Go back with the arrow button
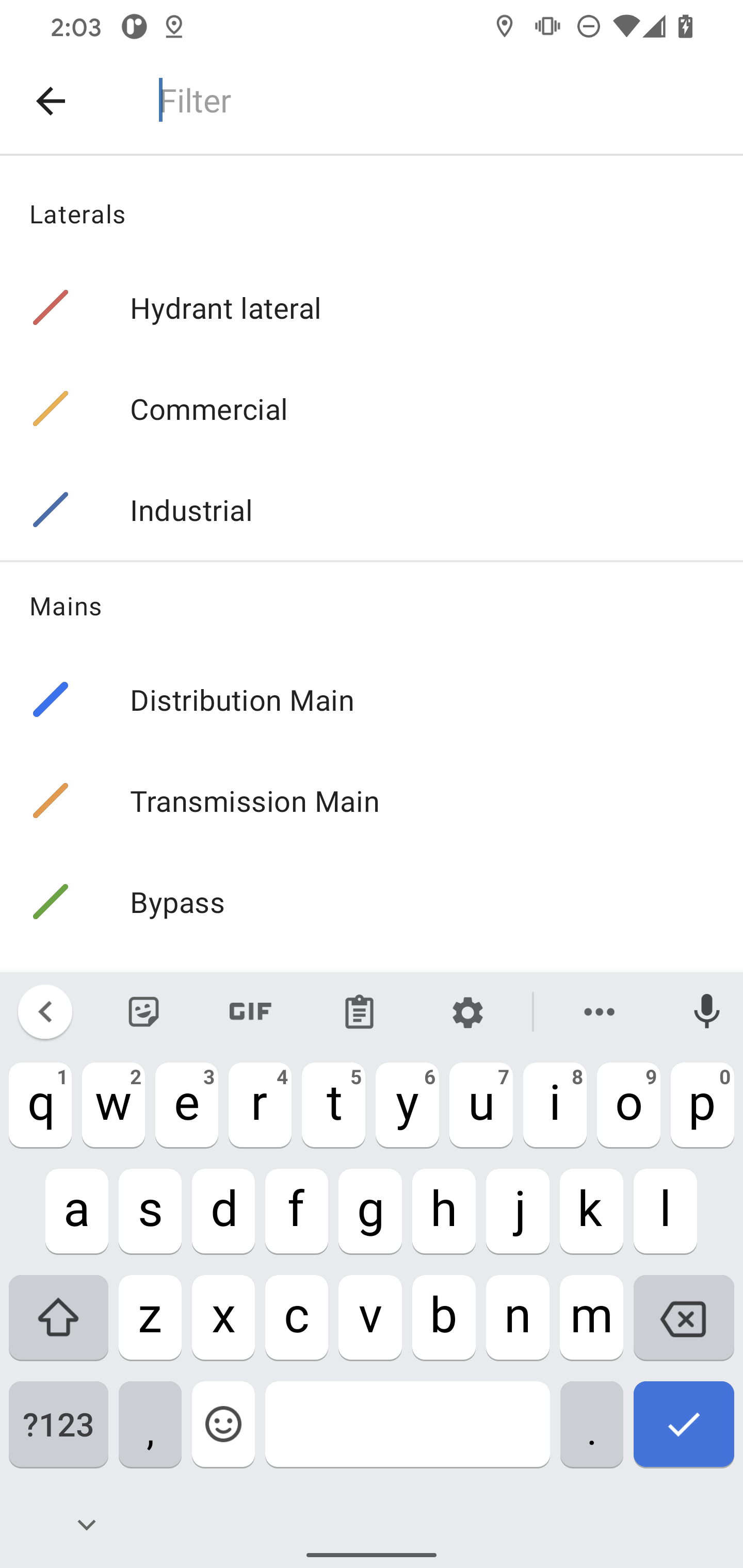Image resolution: width=743 pixels, height=1568 pixels. click(51, 101)
